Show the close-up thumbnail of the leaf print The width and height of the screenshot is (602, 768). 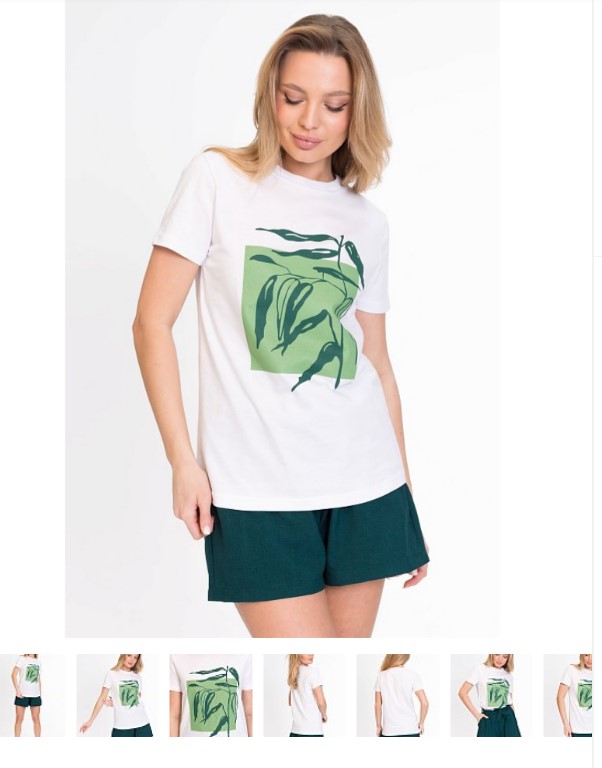pyautogui.click(x=210, y=695)
